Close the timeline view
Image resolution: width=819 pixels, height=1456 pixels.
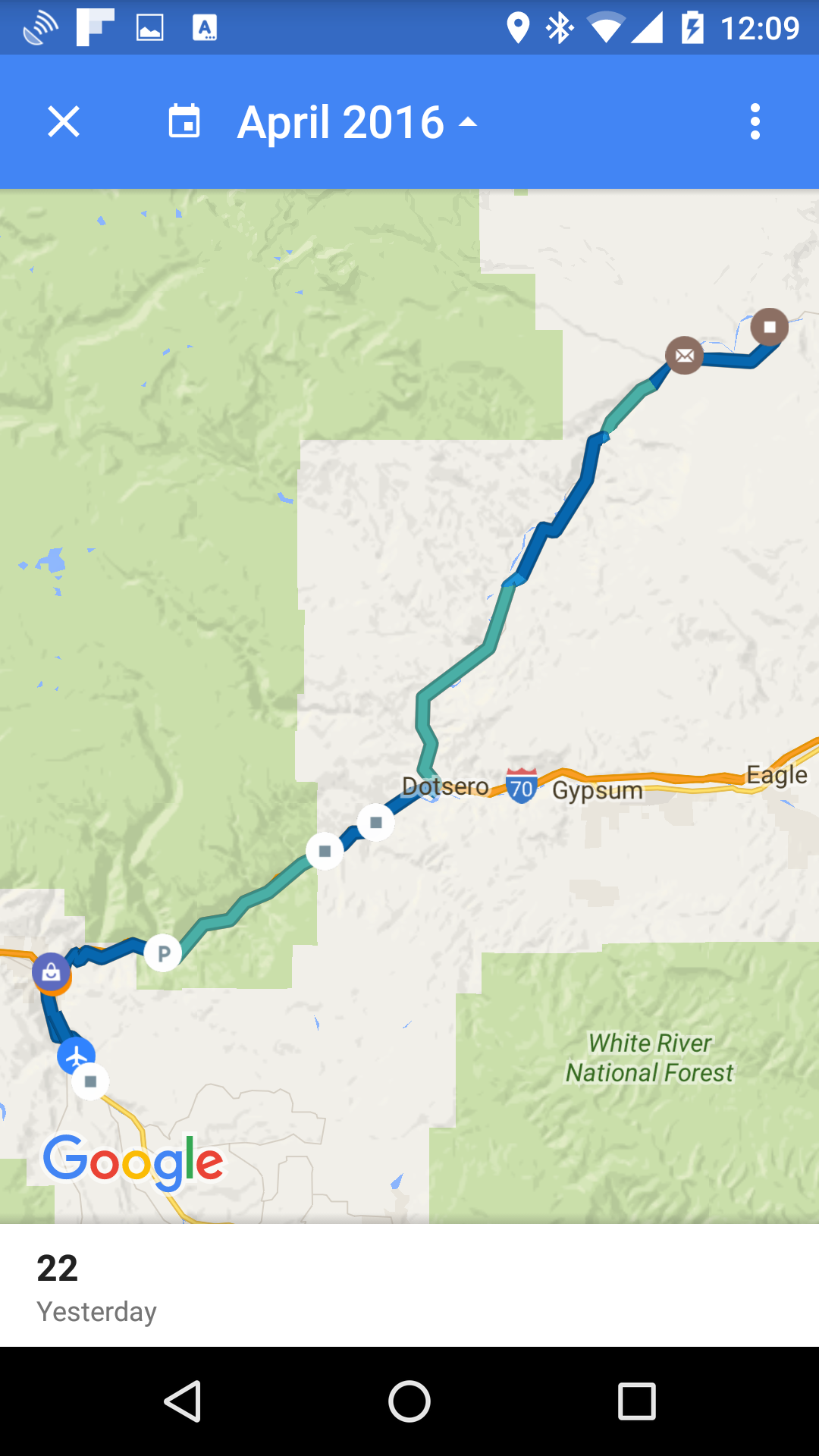pos(64,121)
